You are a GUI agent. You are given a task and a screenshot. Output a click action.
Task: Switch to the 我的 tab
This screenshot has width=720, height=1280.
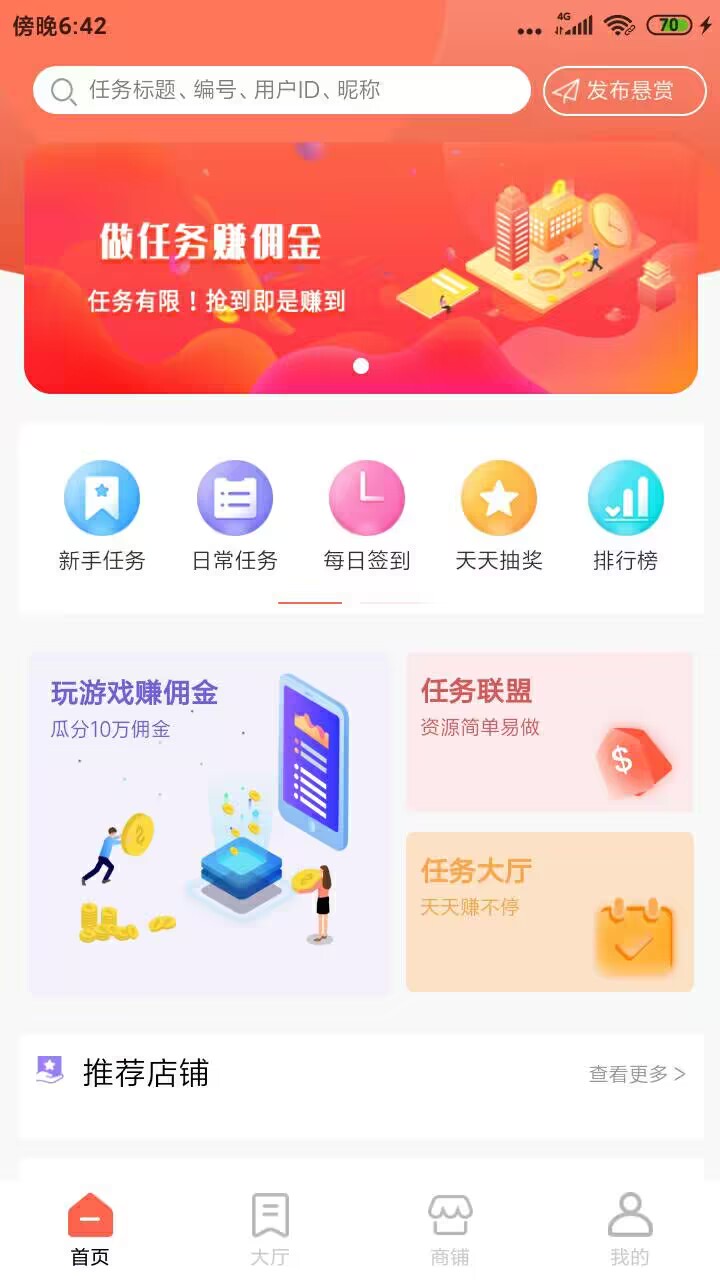click(x=630, y=1229)
